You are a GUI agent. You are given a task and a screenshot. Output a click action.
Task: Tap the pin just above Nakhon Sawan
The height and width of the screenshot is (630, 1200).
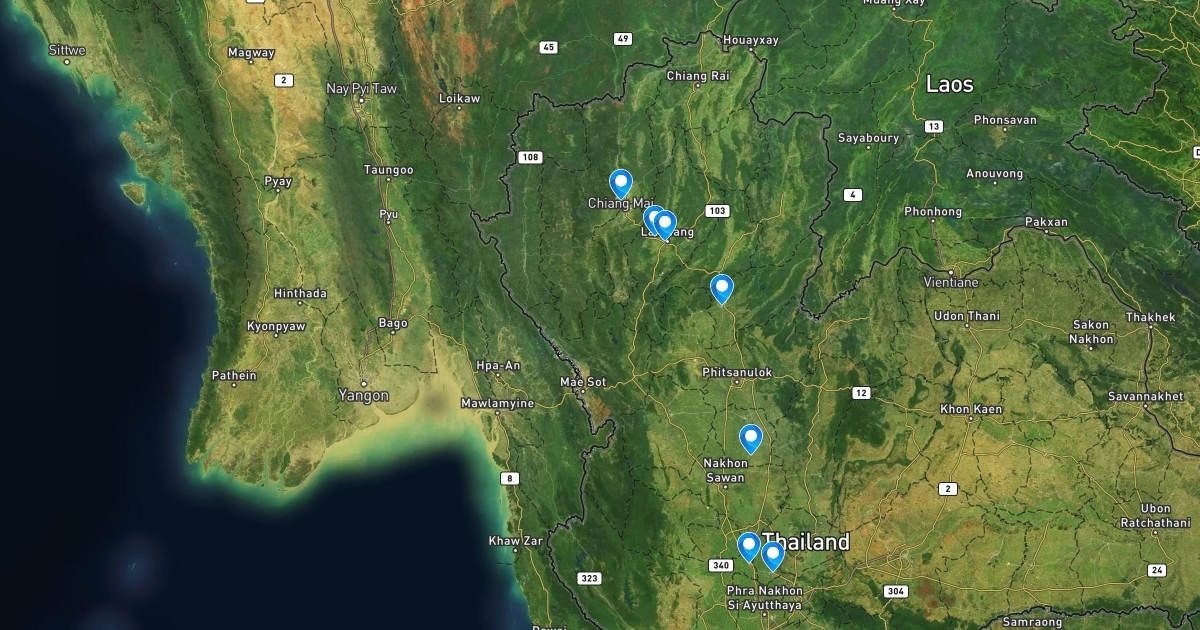[750, 439]
